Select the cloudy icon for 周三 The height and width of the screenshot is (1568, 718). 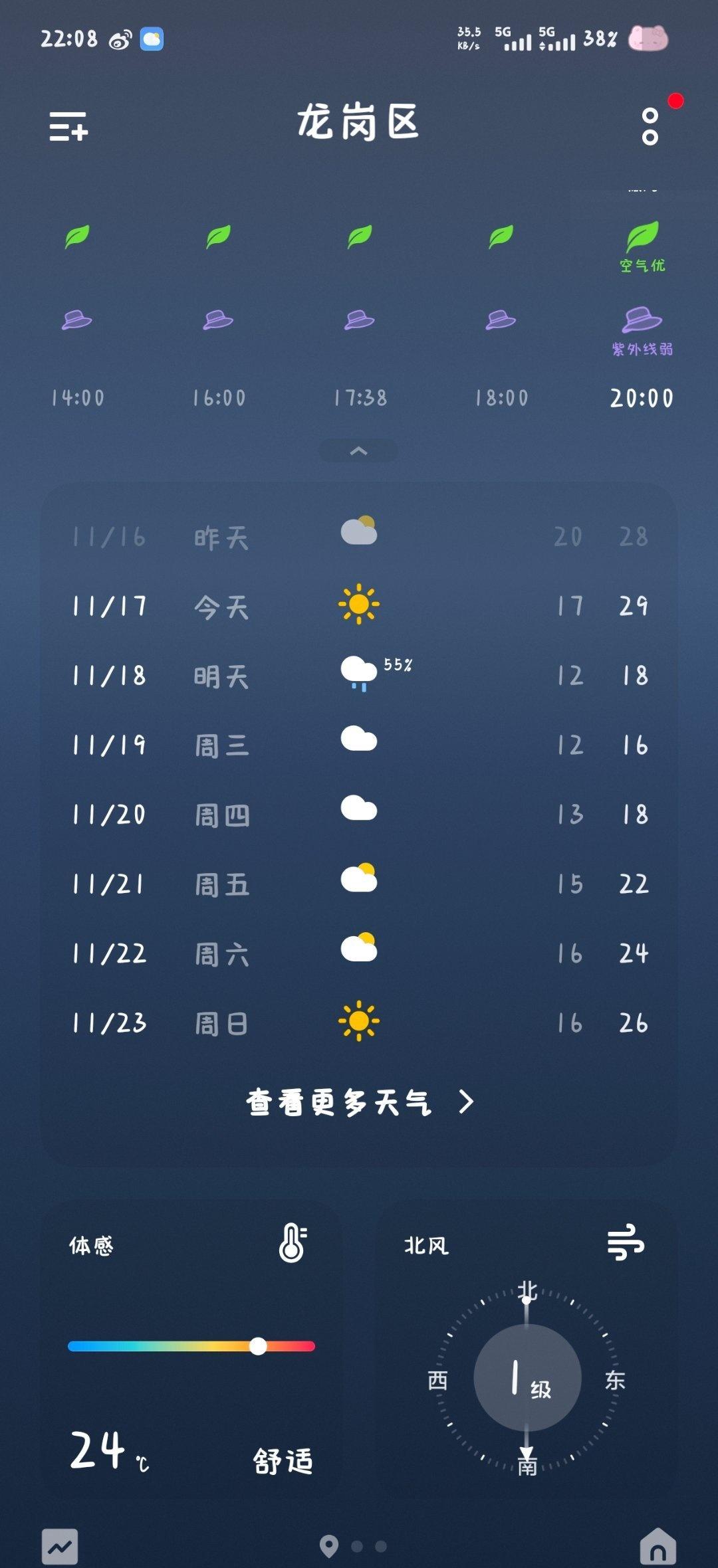click(358, 740)
